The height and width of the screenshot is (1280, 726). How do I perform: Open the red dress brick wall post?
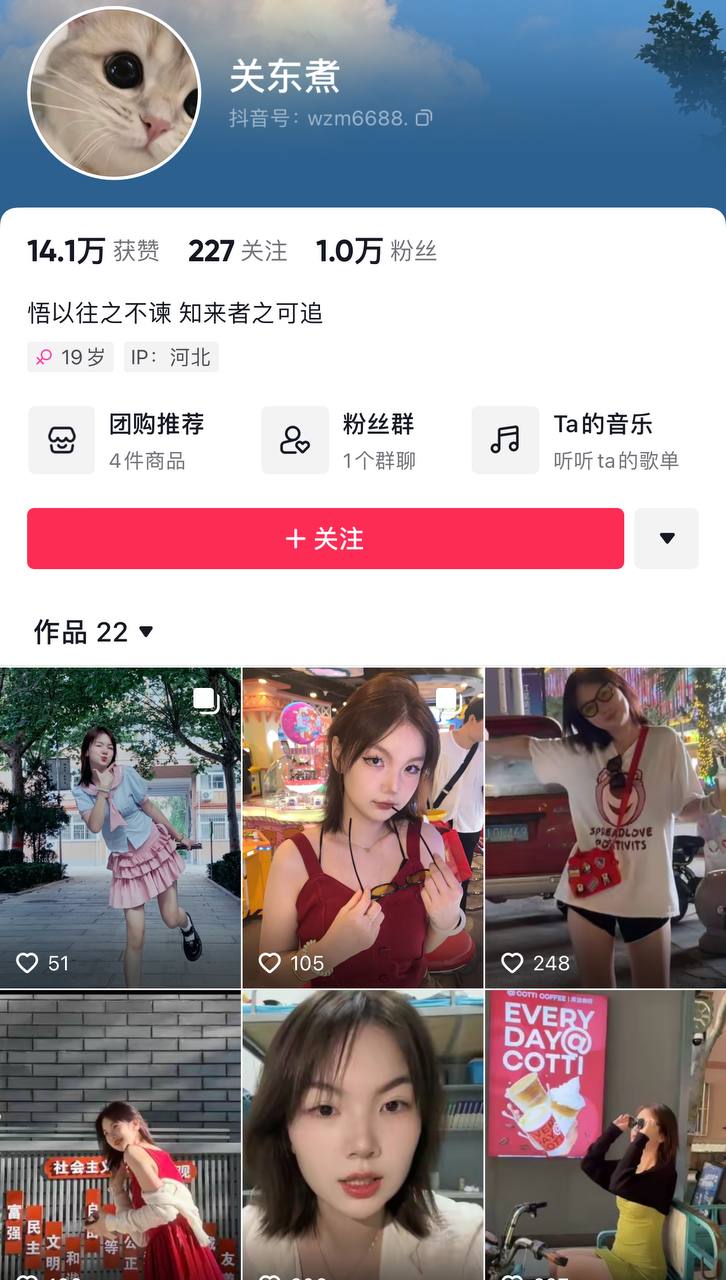(120, 1135)
